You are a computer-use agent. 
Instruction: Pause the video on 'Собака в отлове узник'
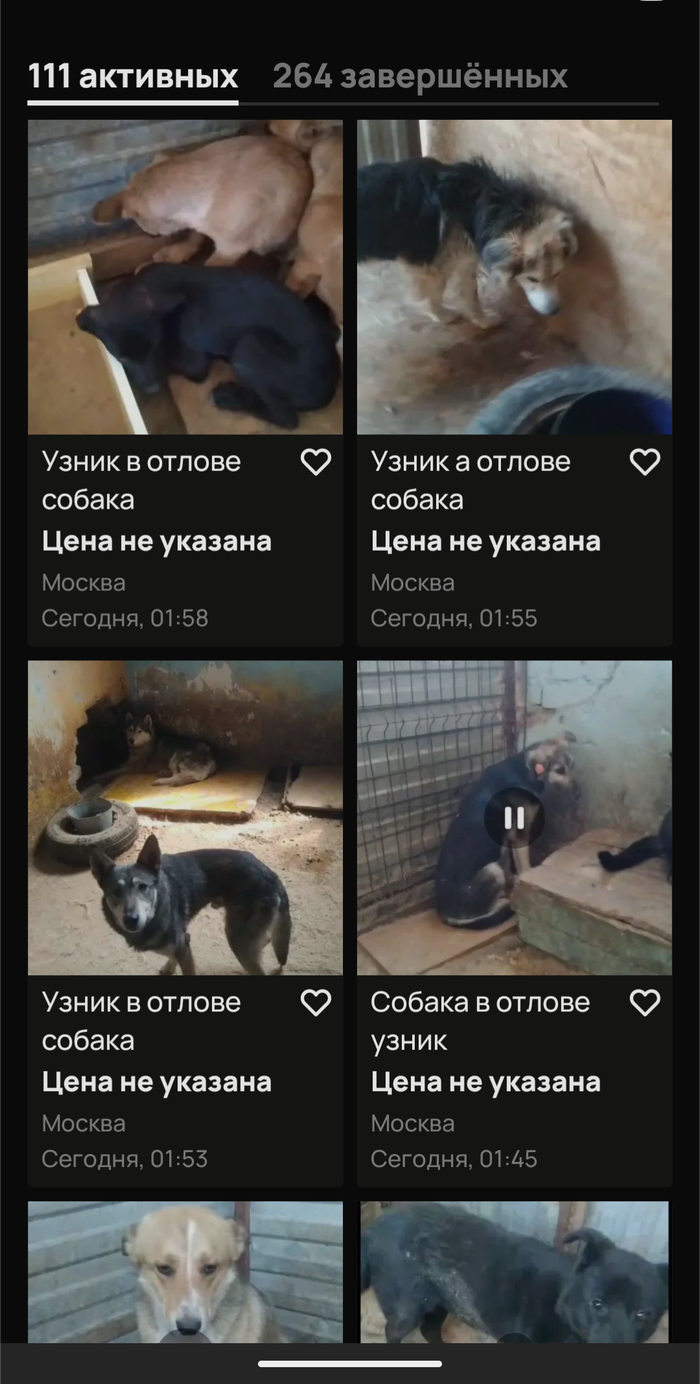pos(514,819)
